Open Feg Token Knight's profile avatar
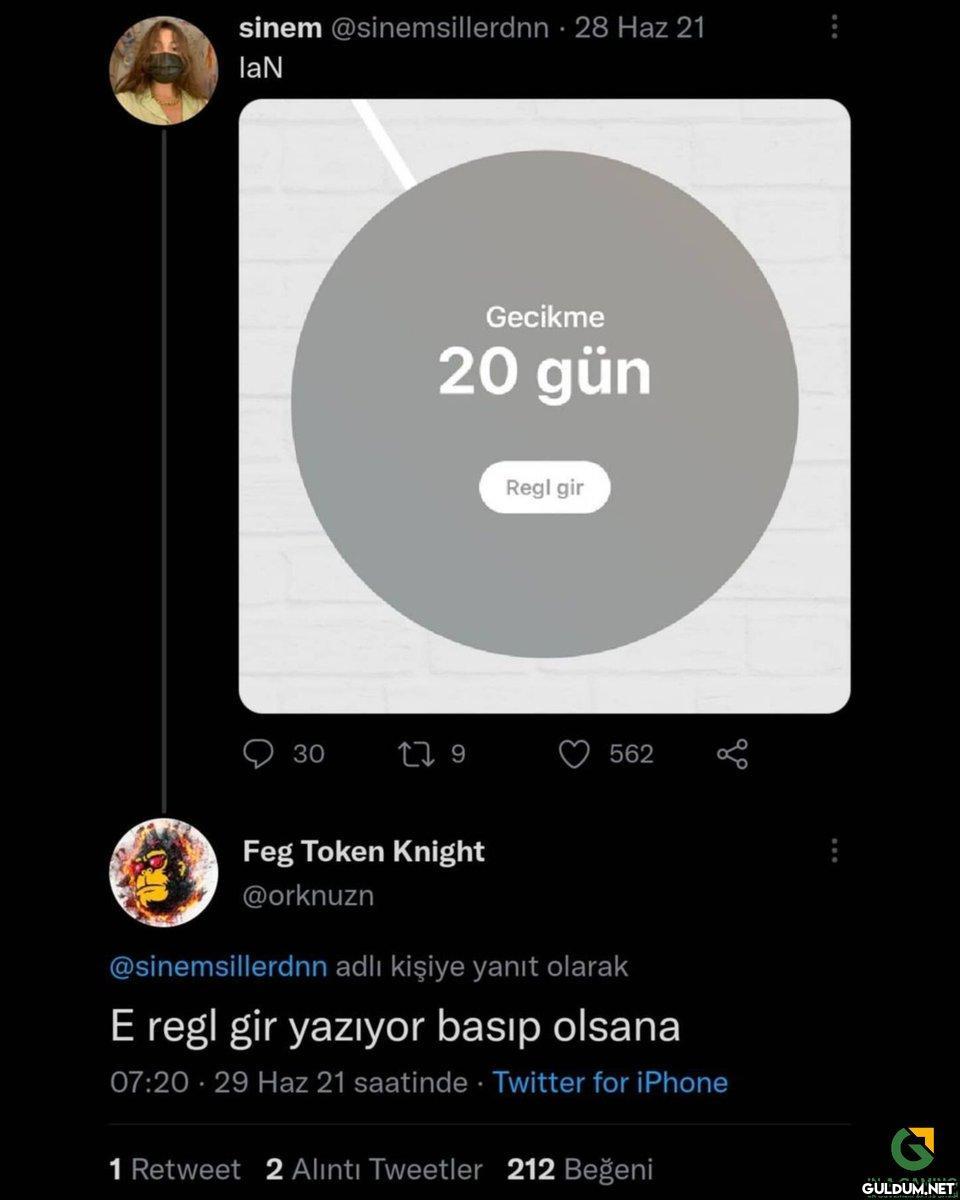 point(164,871)
